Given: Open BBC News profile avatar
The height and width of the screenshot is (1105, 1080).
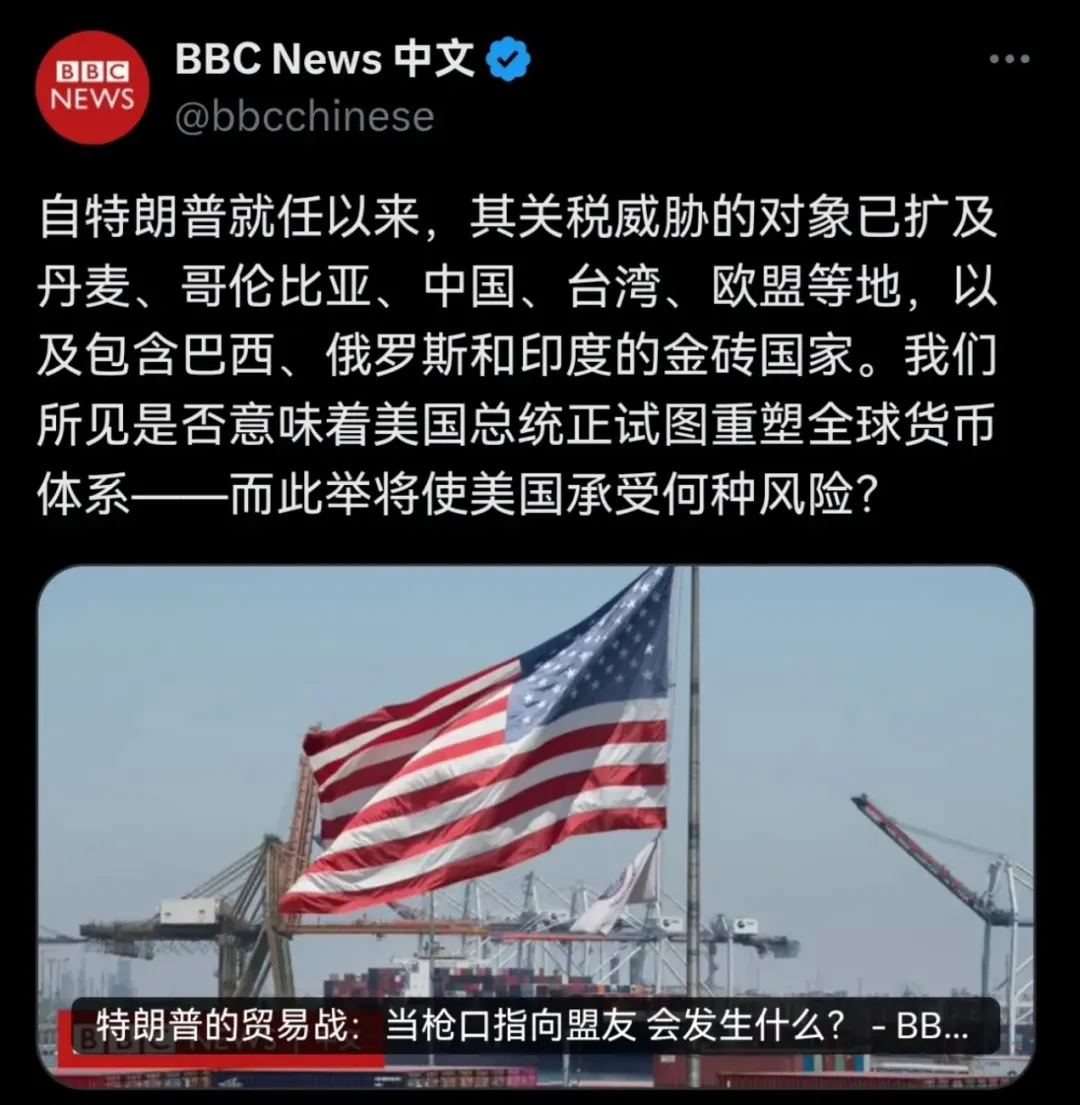Looking at the screenshot, I should pyautogui.click(x=92, y=87).
